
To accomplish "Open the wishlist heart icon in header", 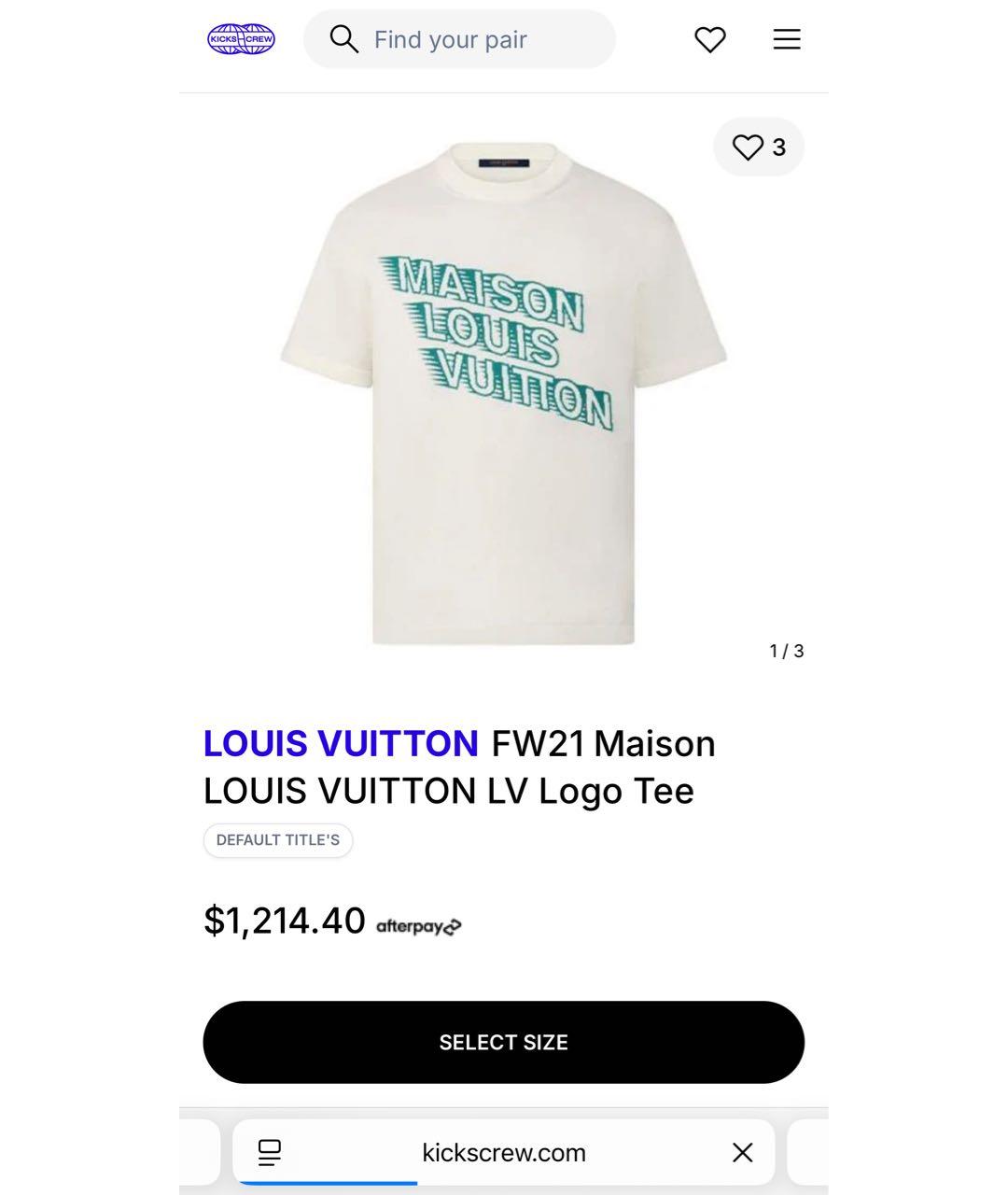I will click(710, 39).
